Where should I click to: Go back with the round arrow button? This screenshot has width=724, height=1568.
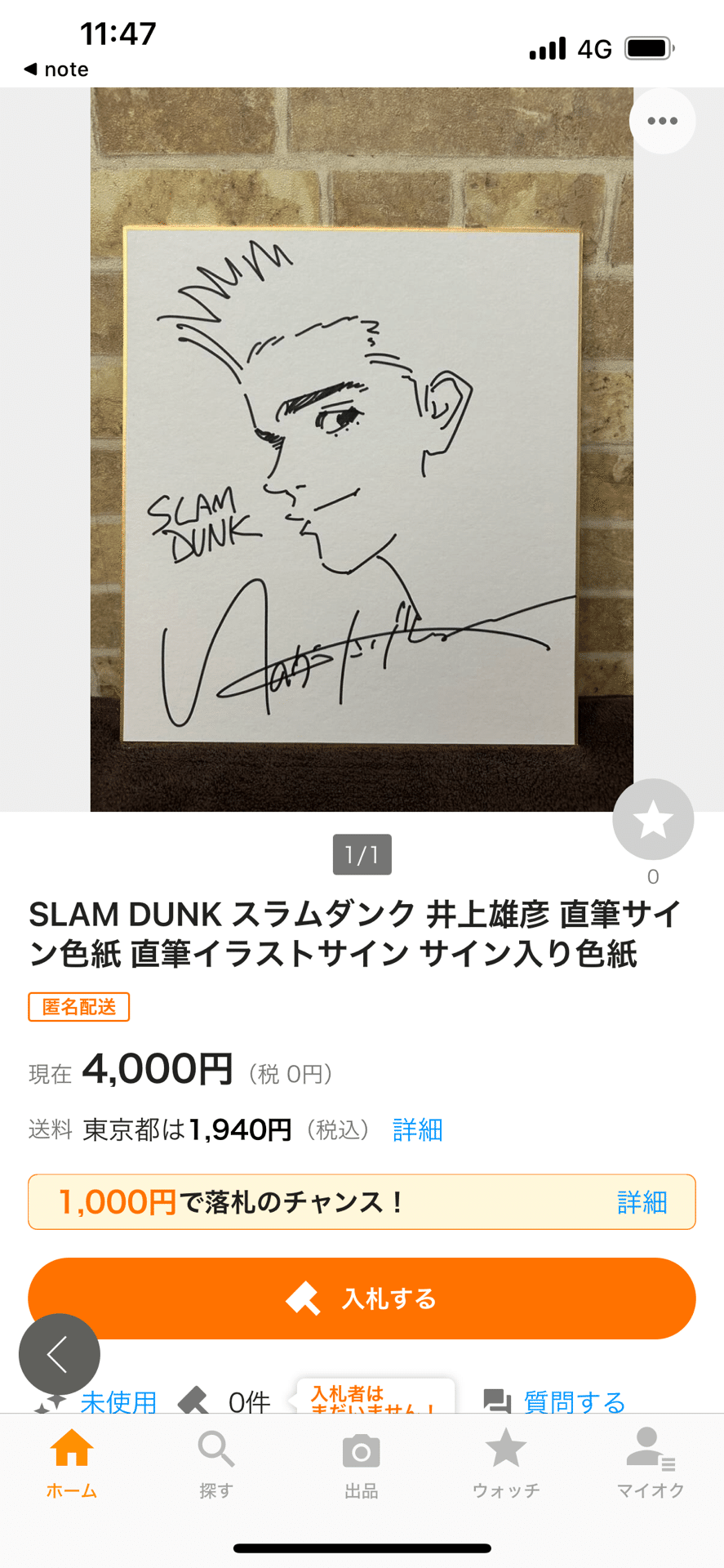60,1354
